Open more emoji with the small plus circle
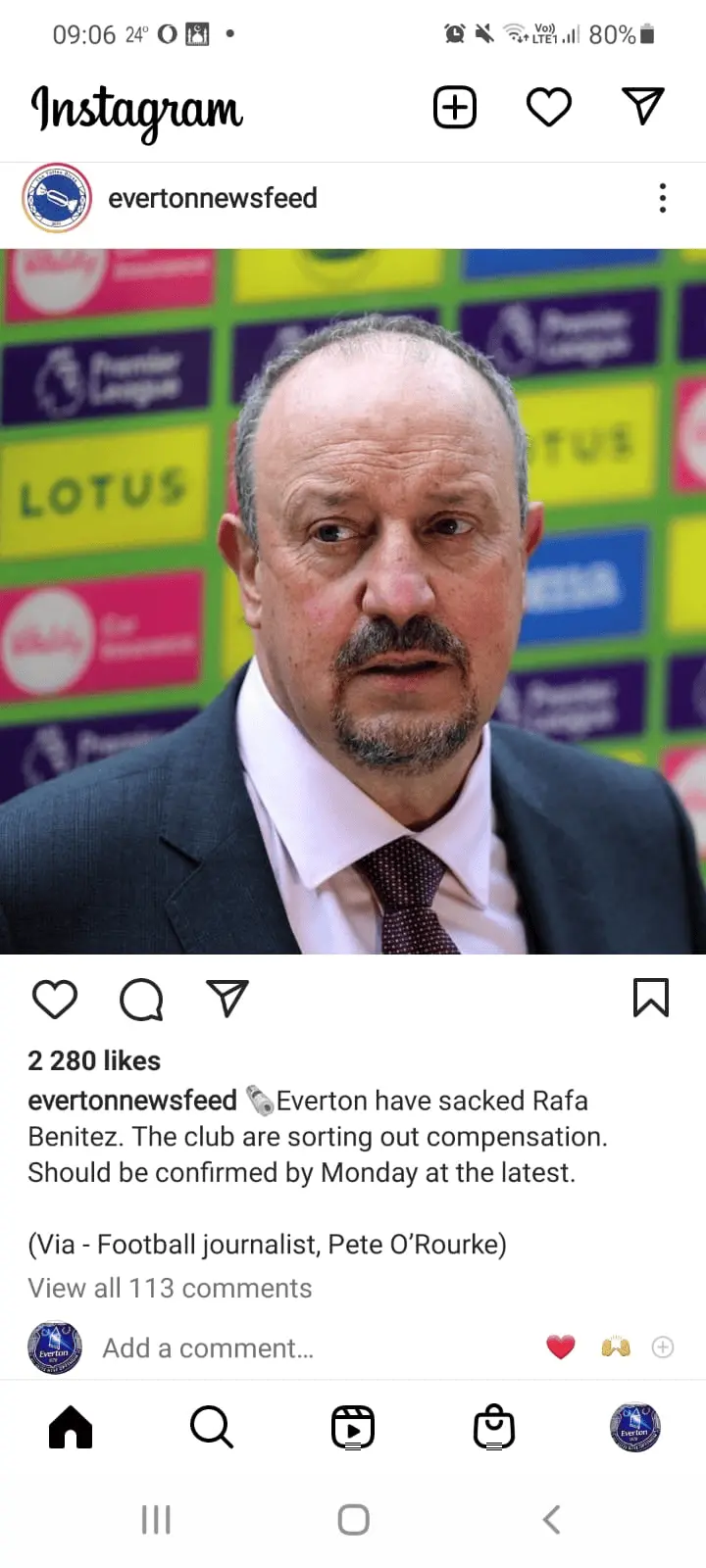The width and height of the screenshot is (706, 1568). [x=663, y=1347]
